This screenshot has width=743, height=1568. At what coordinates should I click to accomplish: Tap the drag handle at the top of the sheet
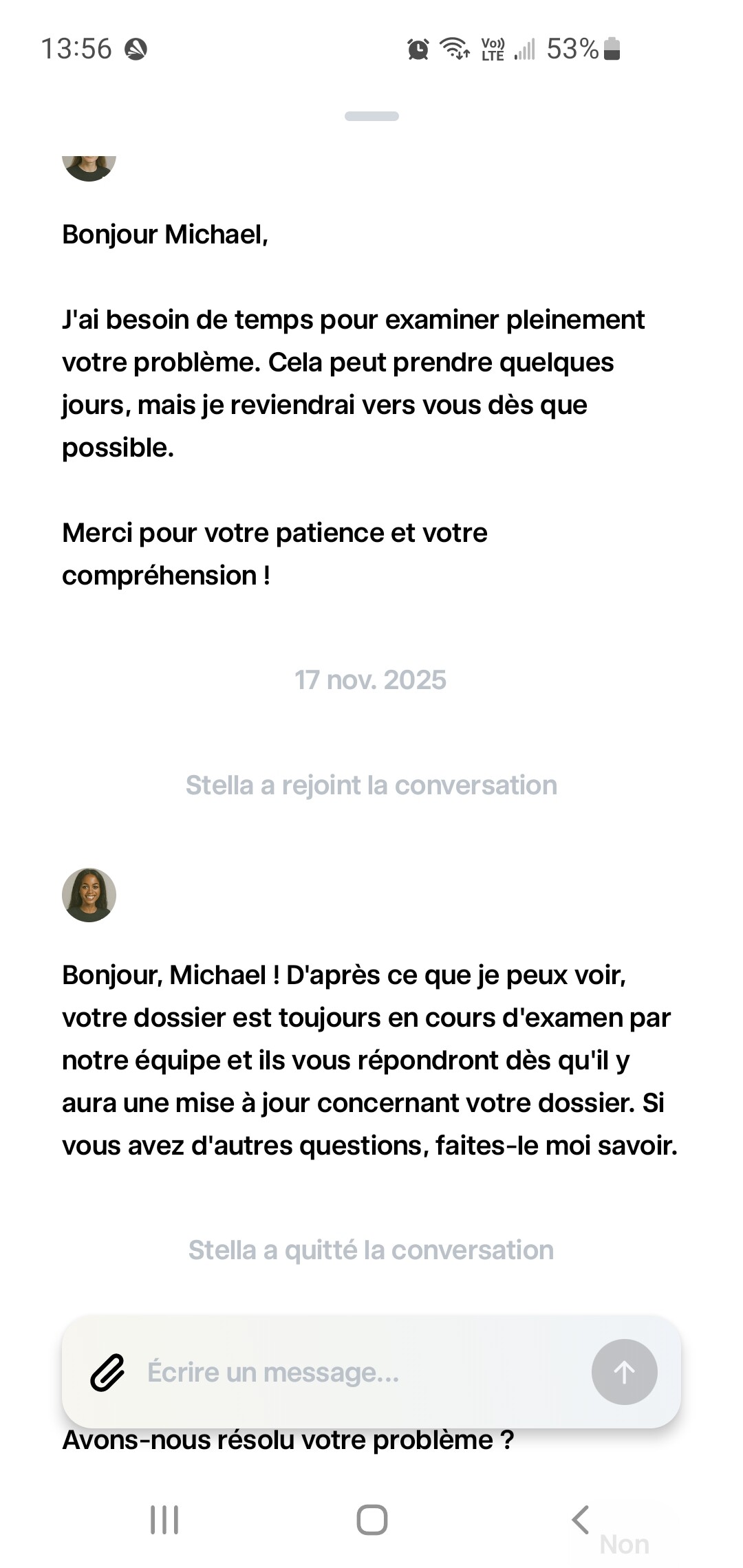click(371, 116)
